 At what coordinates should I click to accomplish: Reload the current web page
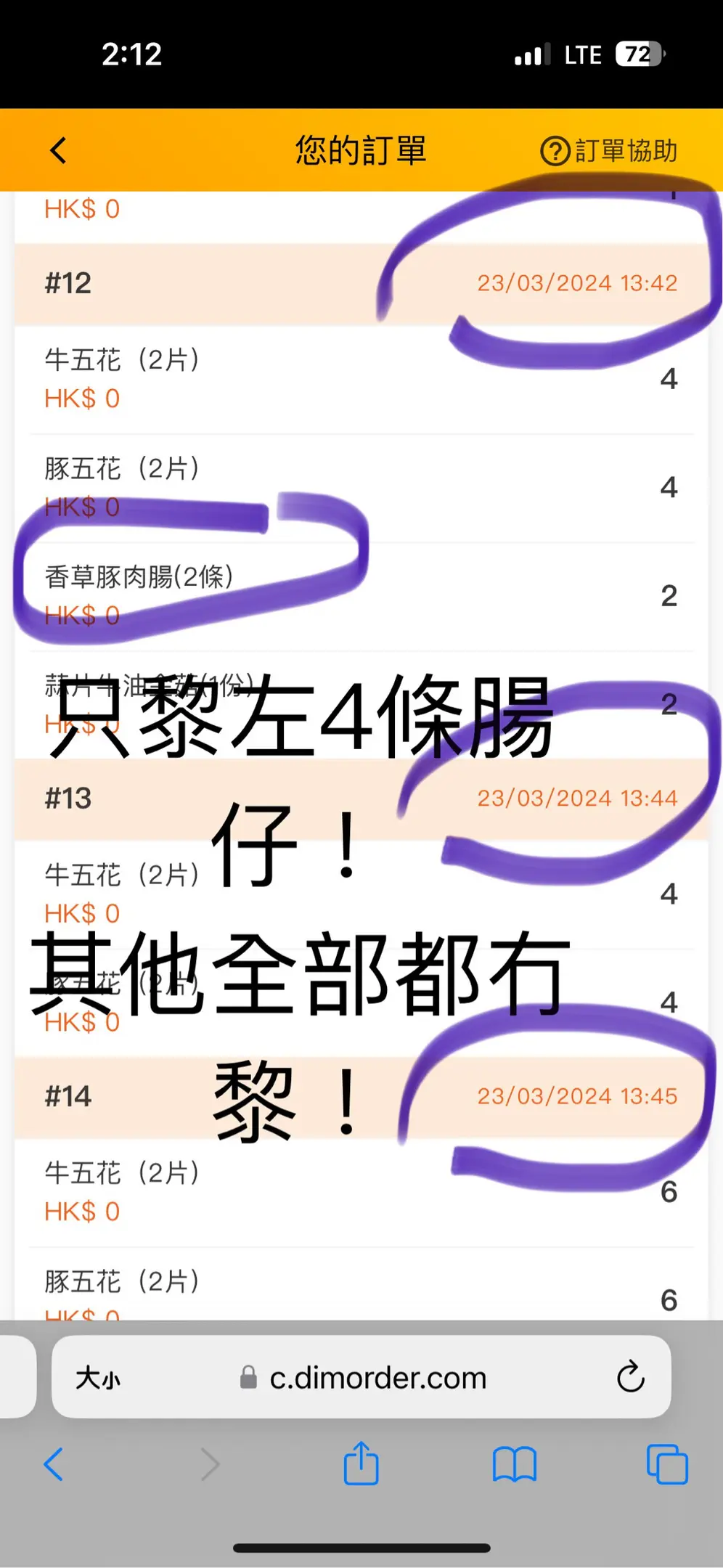(x=630, y=1376)
